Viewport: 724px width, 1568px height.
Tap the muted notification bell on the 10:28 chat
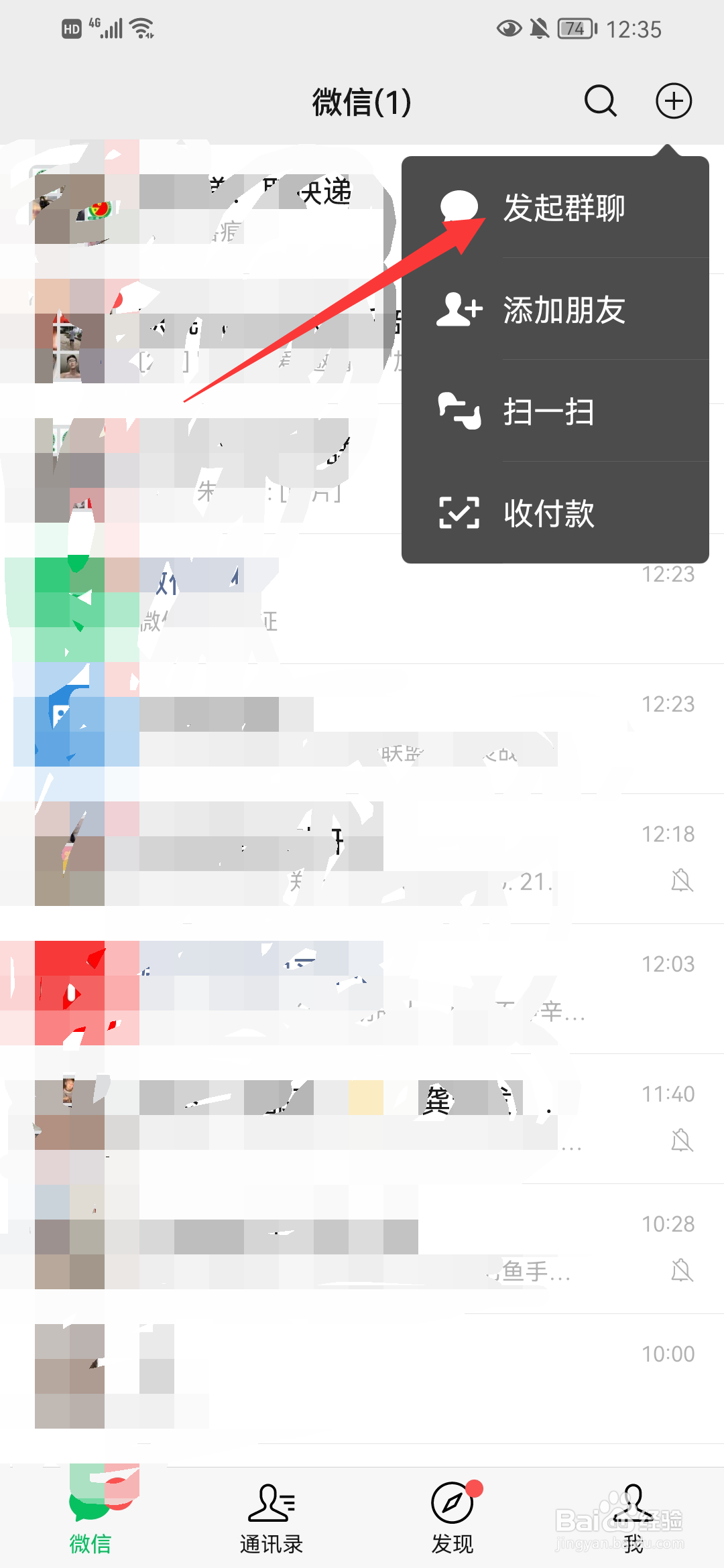[682, 1270]
